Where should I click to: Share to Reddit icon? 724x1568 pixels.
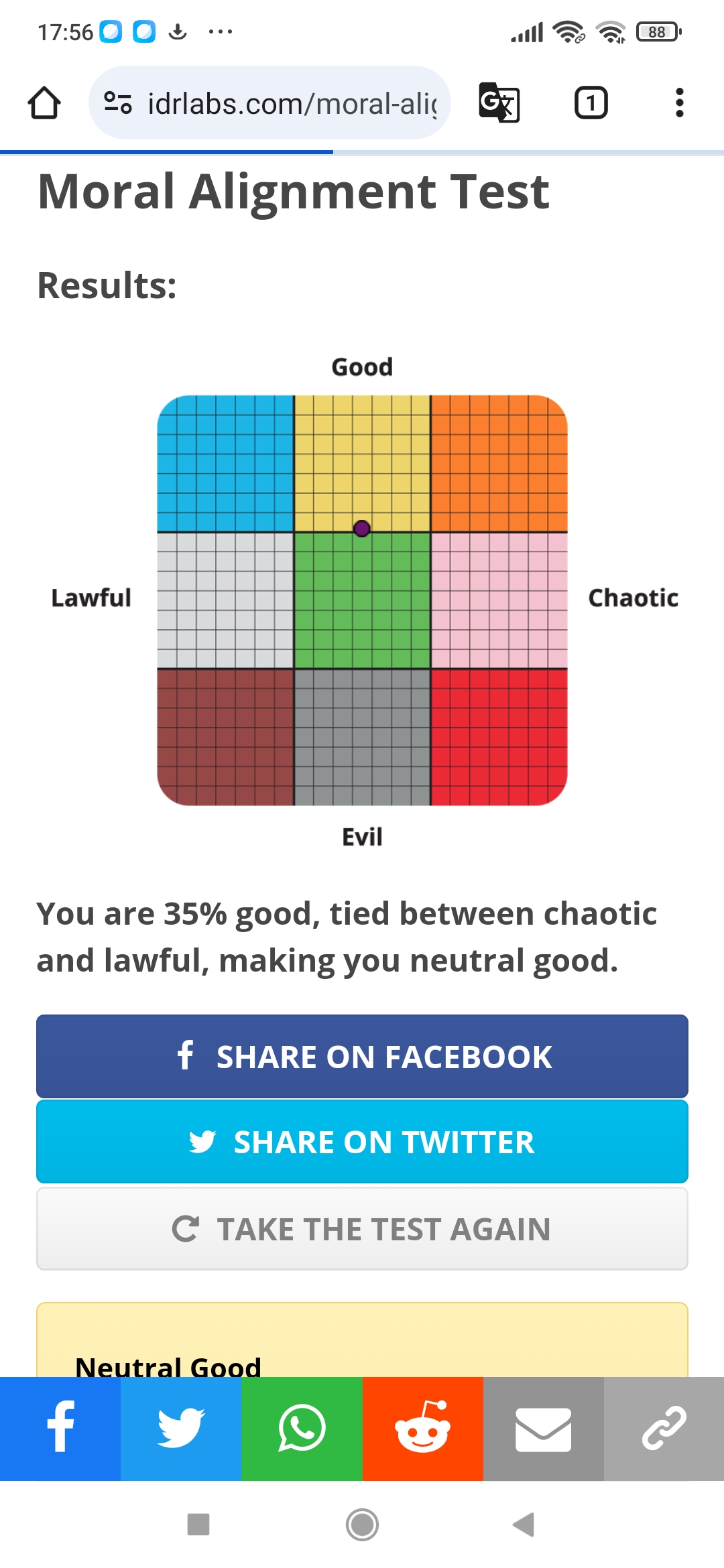[423, 1429]
